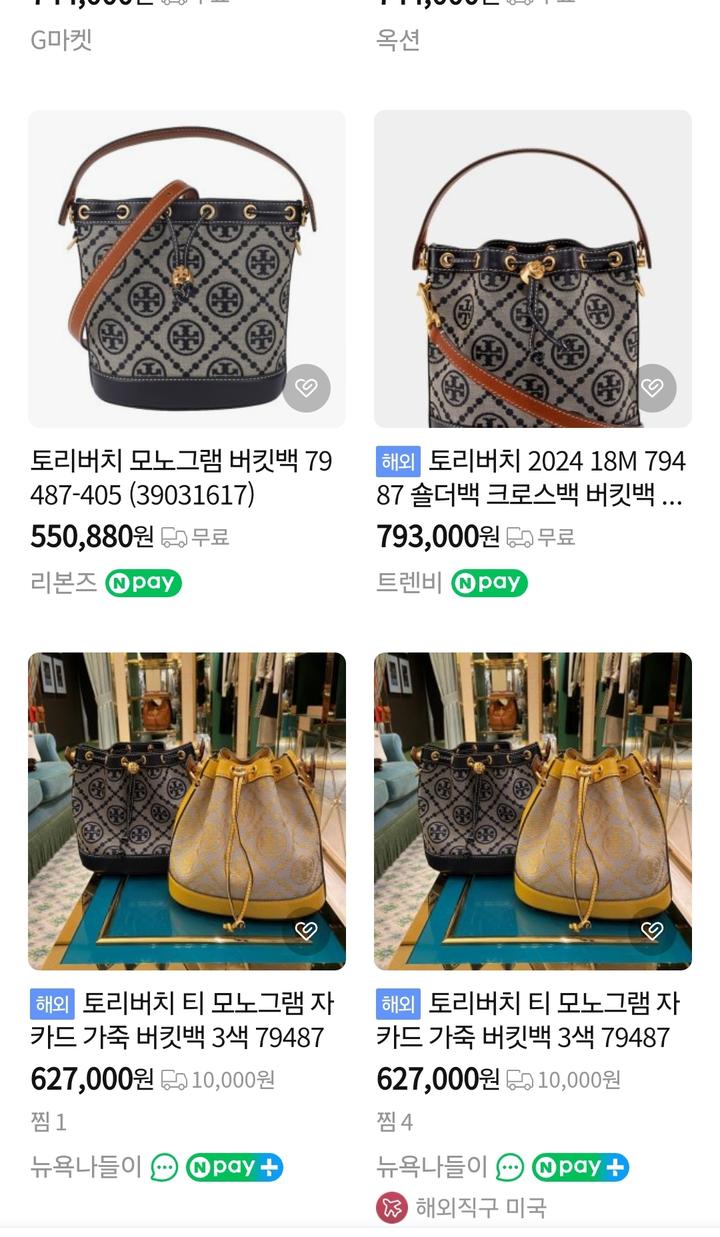
Task: Add the 뉴욕나들이 찜 1 bag to wishlist
Action: tap(306, 931)
